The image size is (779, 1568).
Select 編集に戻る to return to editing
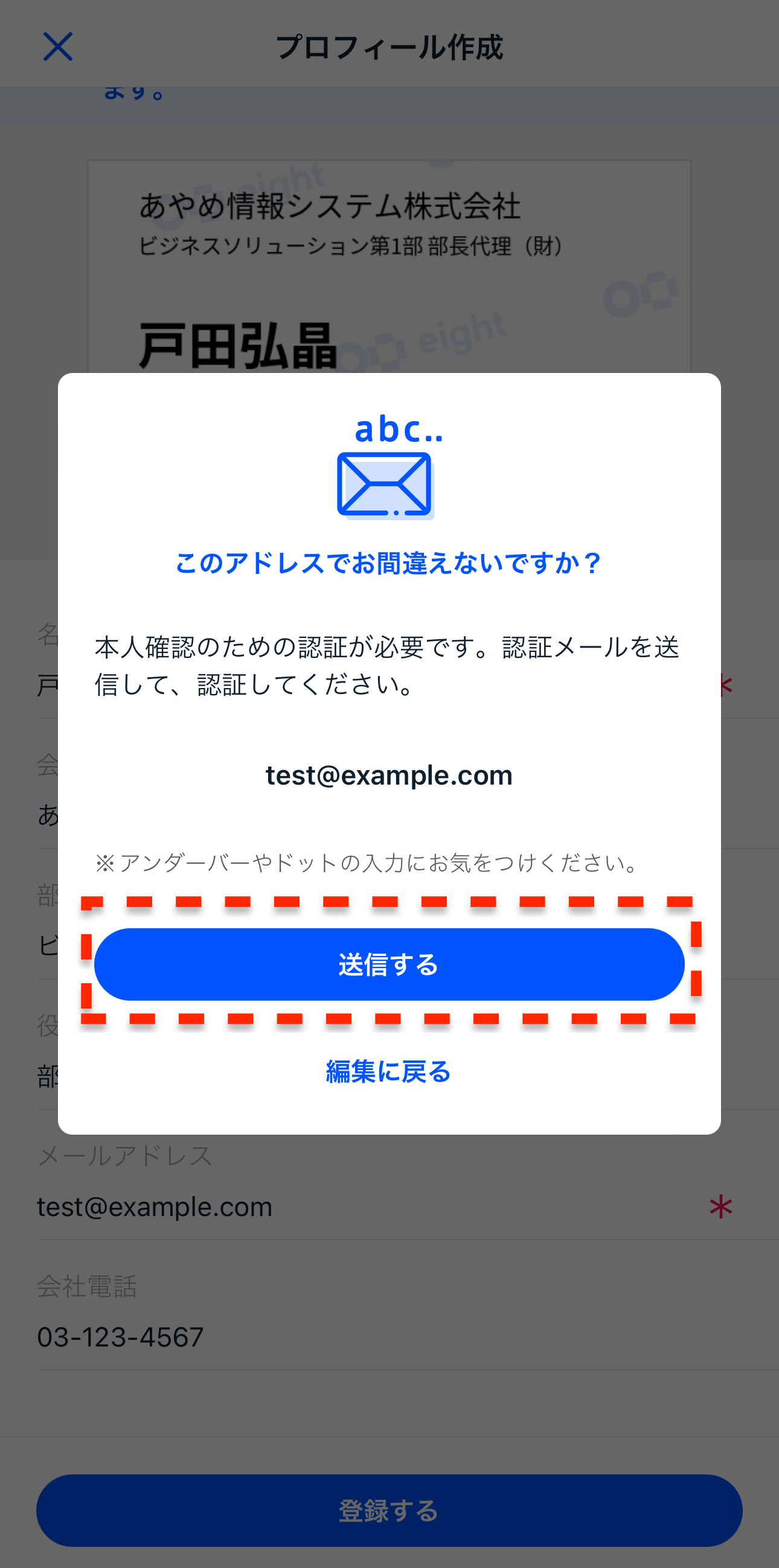pyautogui.click(x=388, y=1071)
